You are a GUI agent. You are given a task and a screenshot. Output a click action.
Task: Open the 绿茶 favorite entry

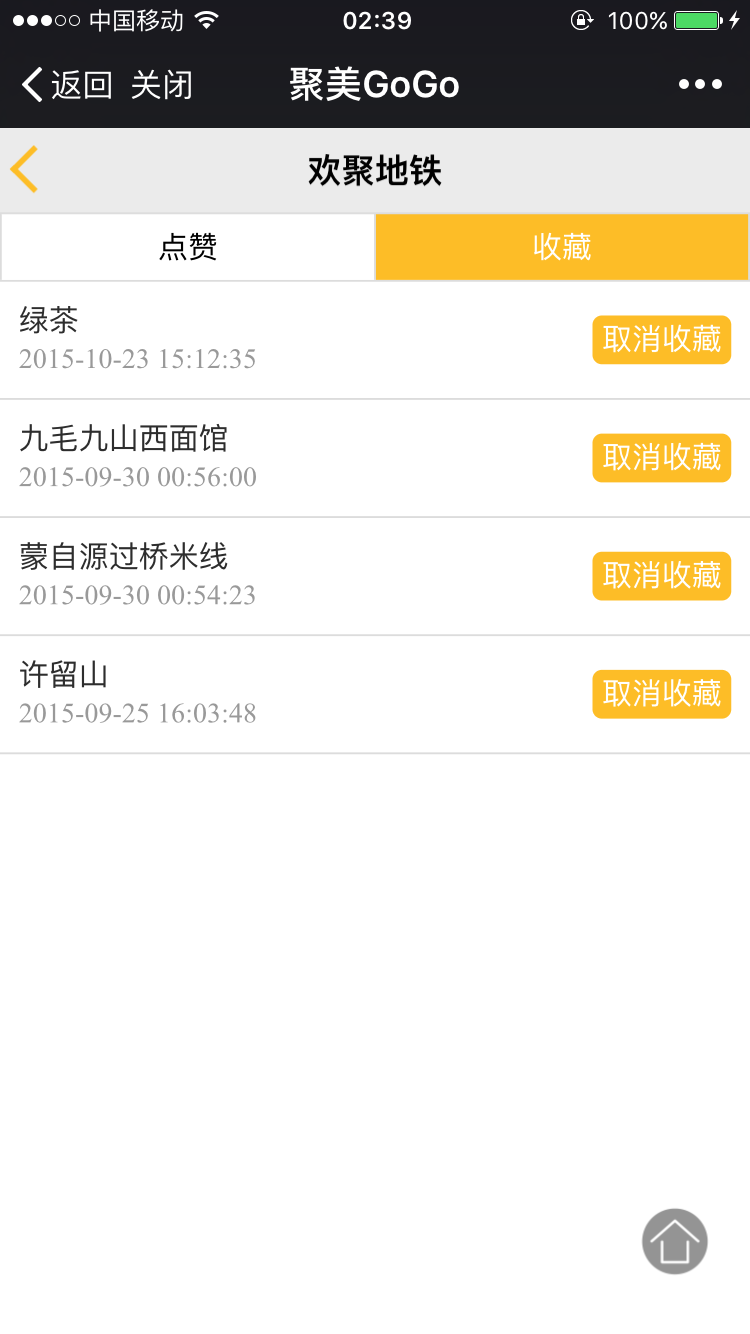pos(300,340)
